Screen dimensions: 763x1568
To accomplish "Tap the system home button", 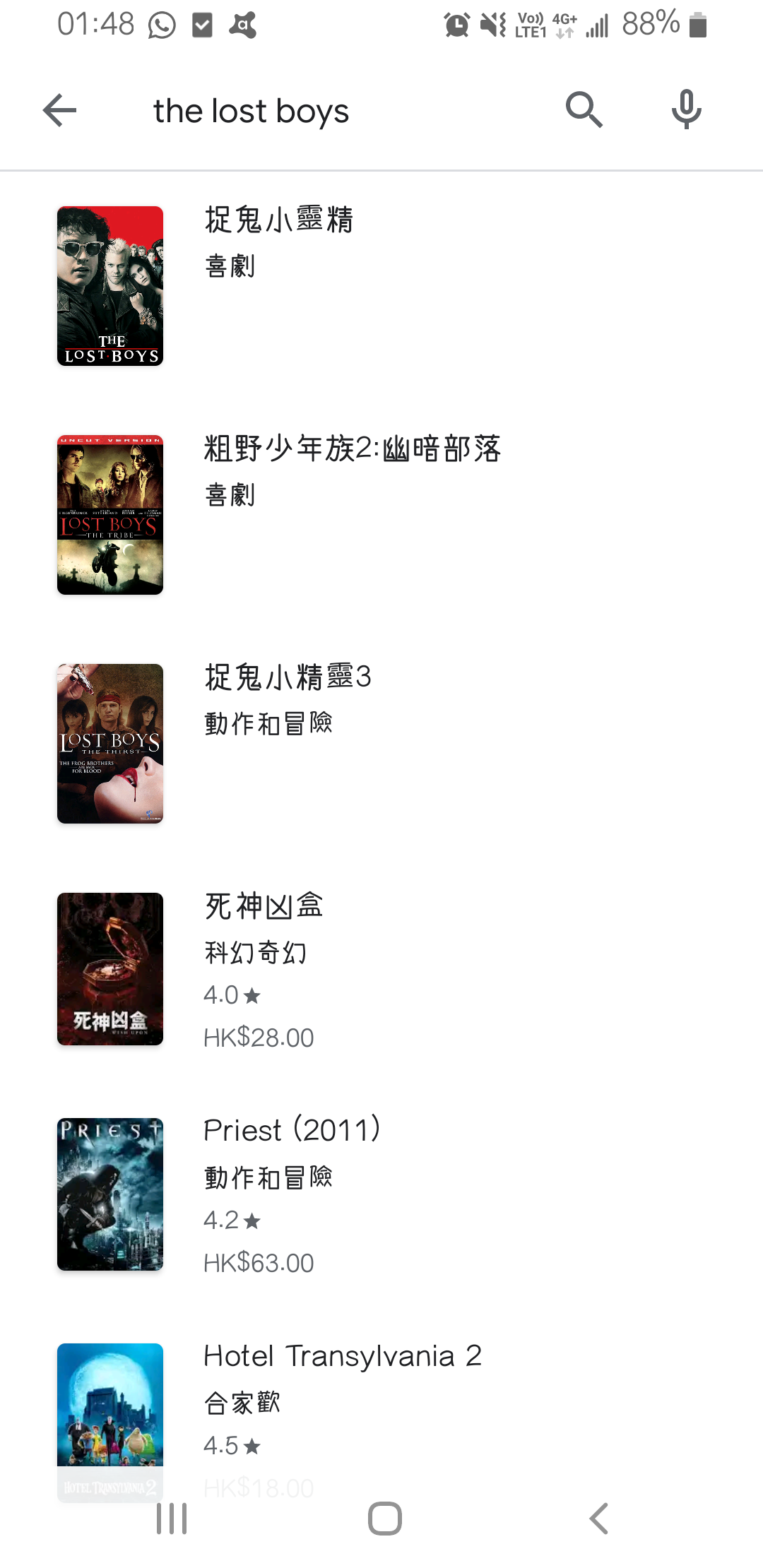I will pos(385,1518).
